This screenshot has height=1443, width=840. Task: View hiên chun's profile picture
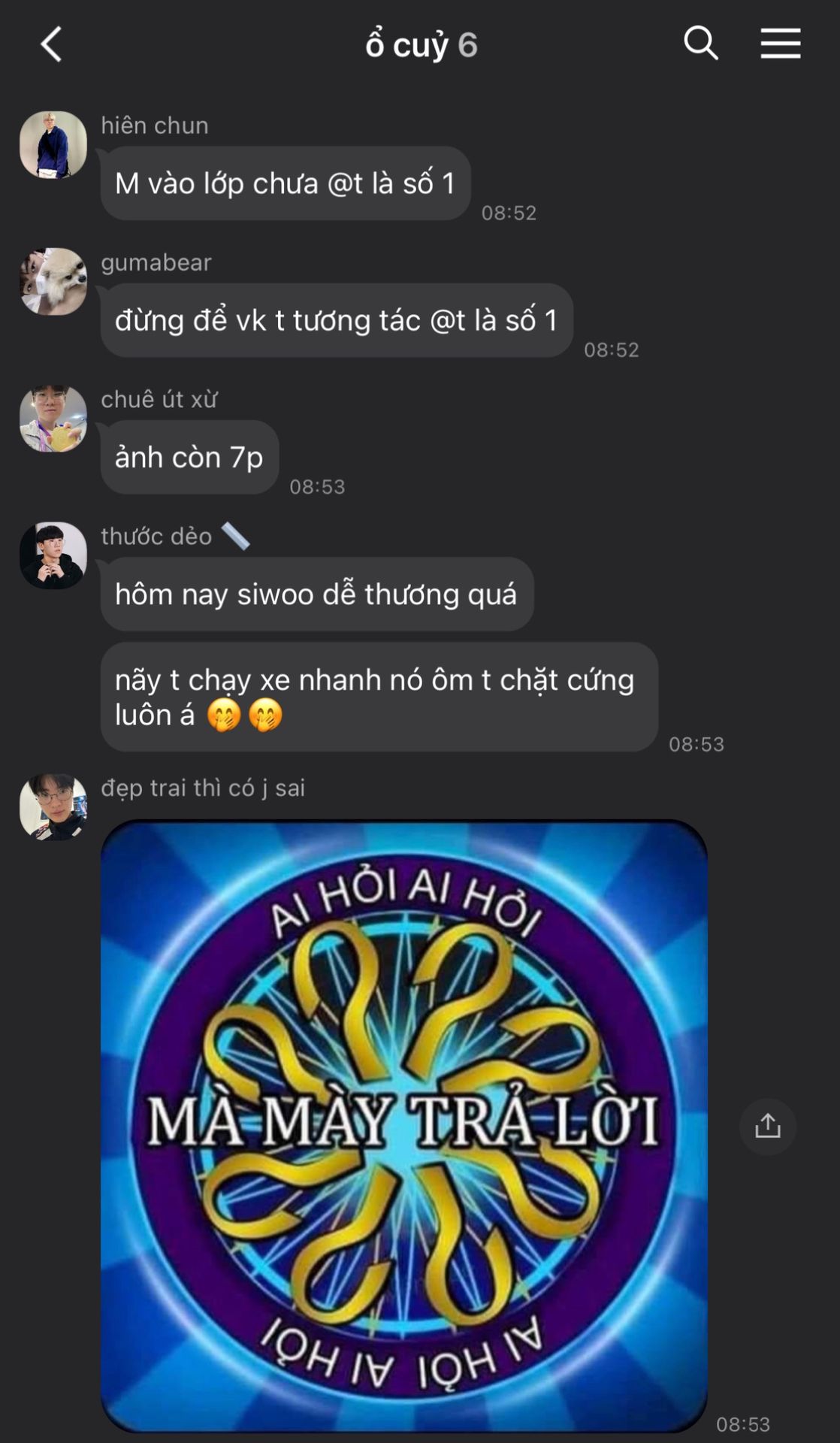(x=53, y=145)
